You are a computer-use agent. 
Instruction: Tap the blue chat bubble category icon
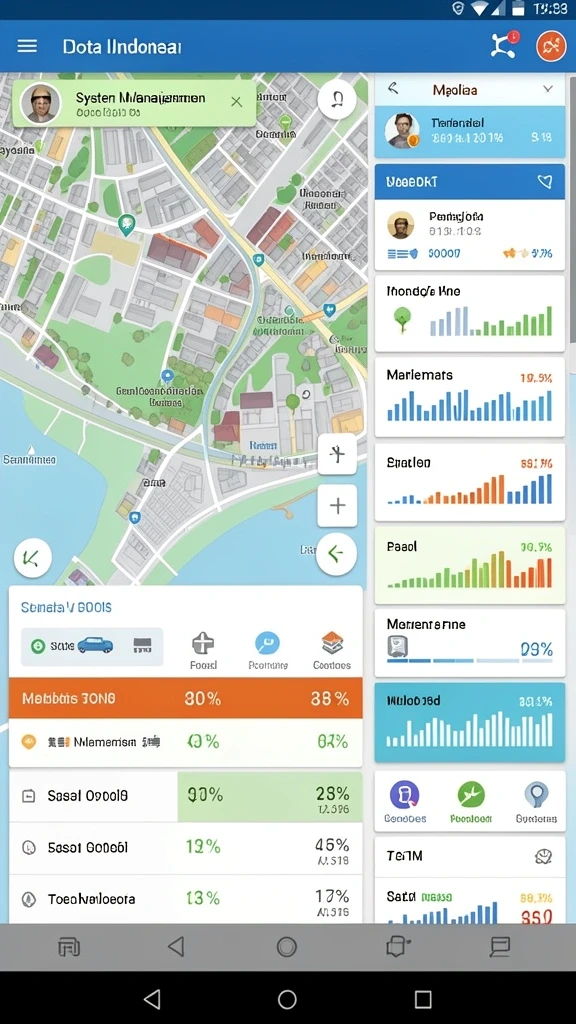[x=267, y=644]
